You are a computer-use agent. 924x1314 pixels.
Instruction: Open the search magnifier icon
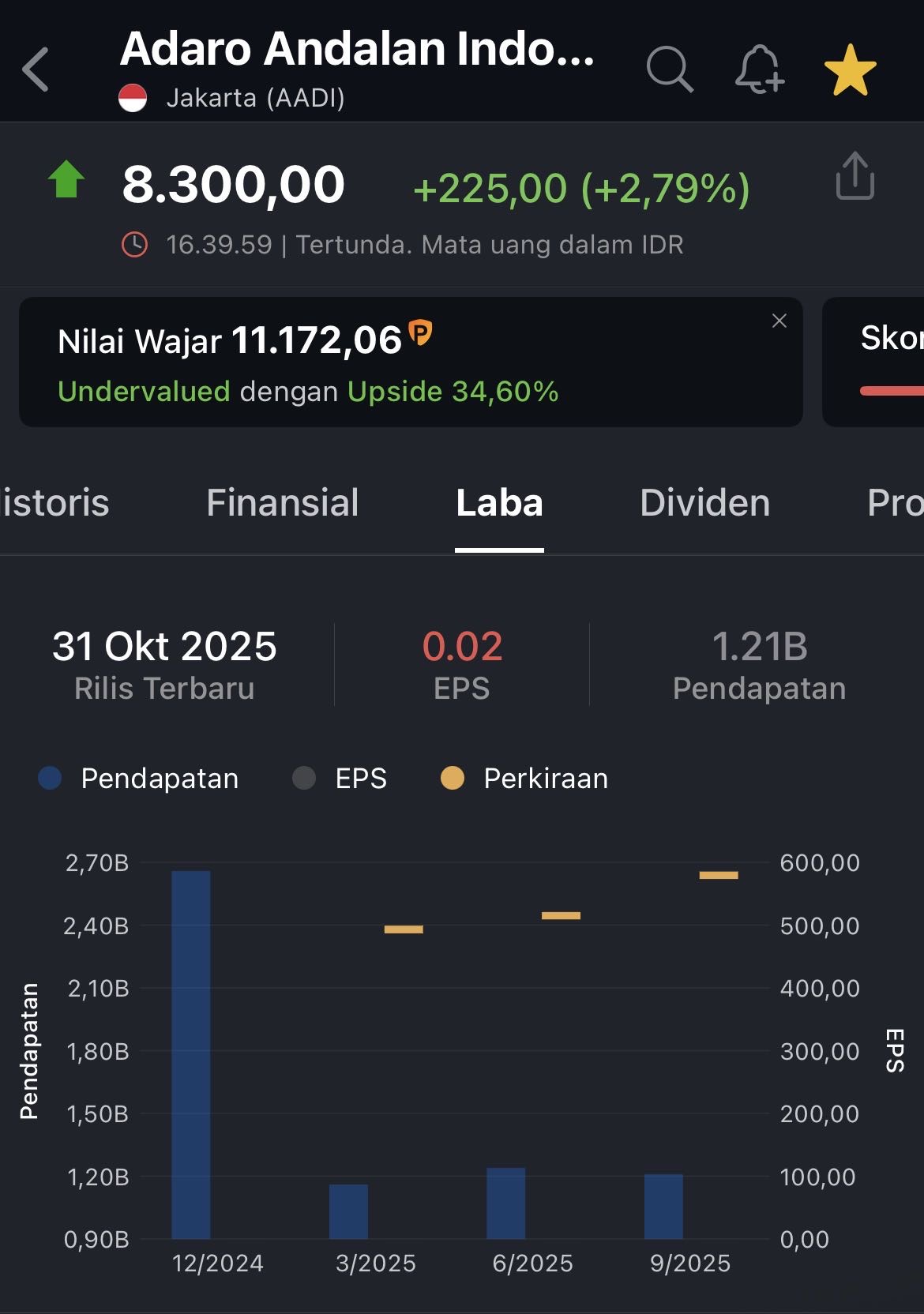669,69
